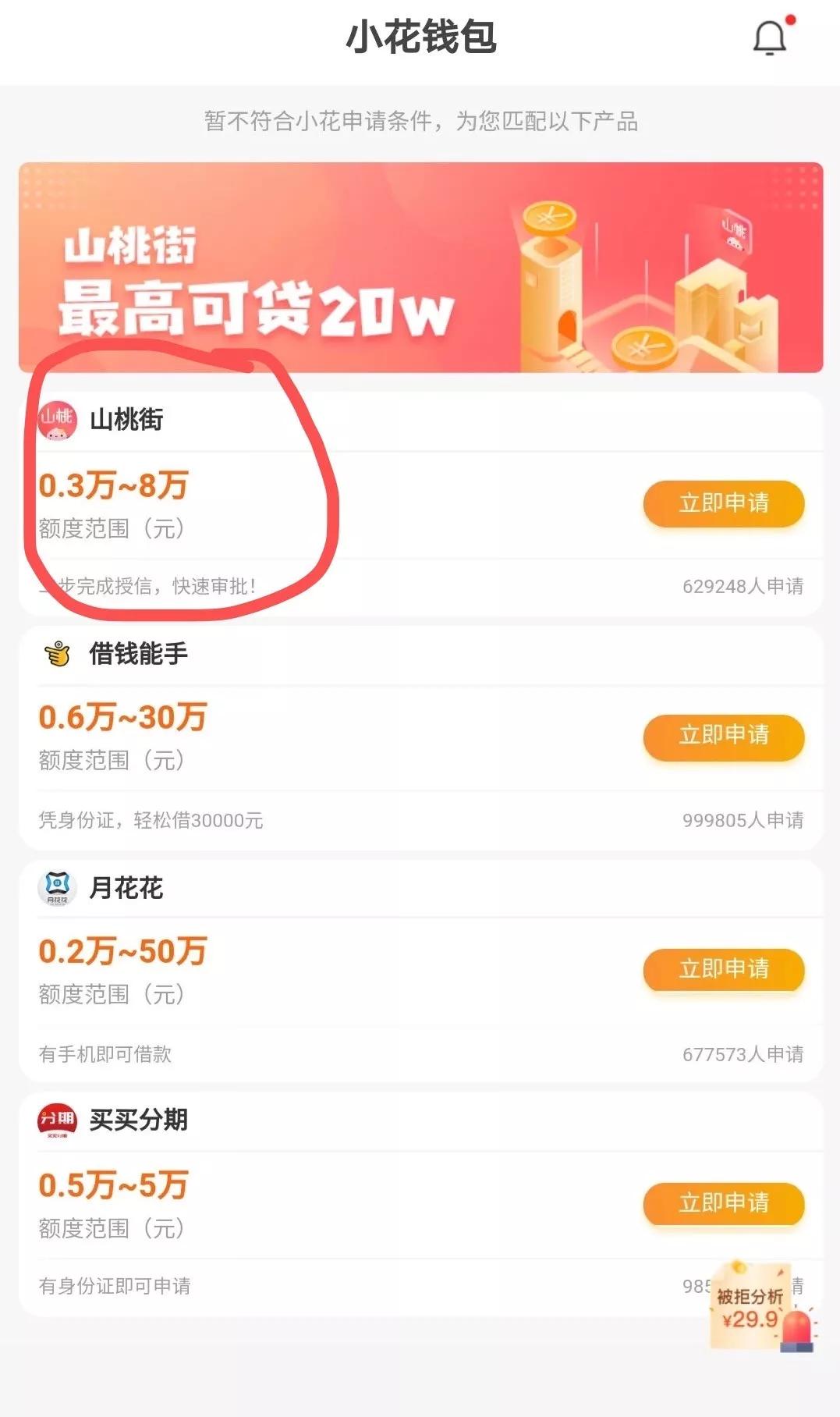
Task: Apply now for 借钱能手 loan
Action: [723, 736]
